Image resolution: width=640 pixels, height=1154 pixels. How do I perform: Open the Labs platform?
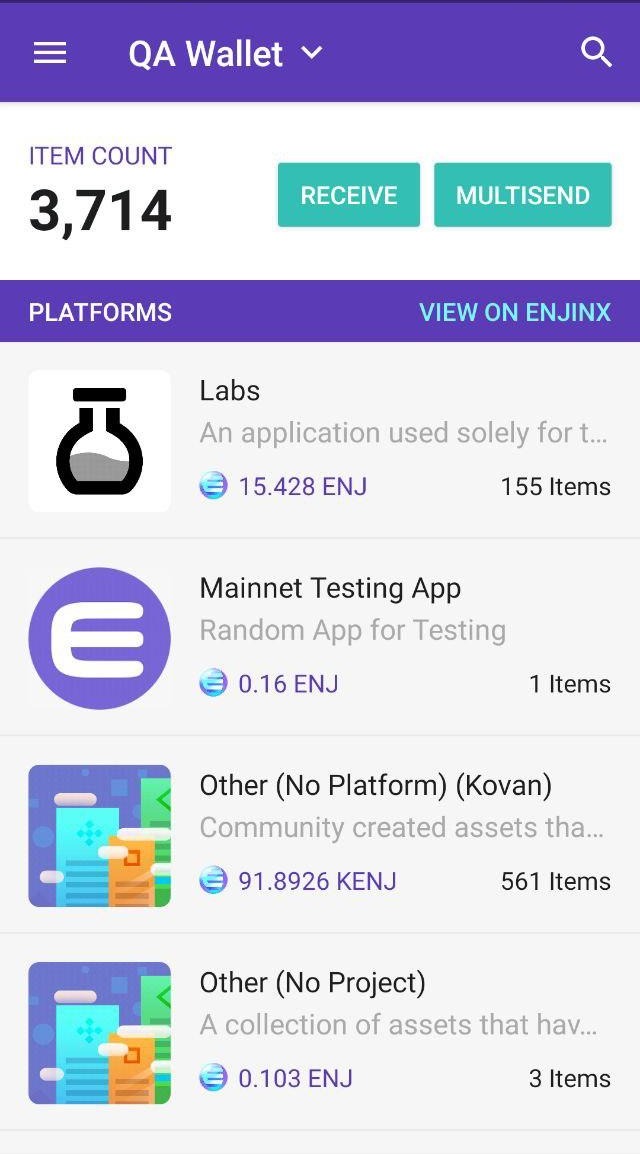[x=320, y=440]
